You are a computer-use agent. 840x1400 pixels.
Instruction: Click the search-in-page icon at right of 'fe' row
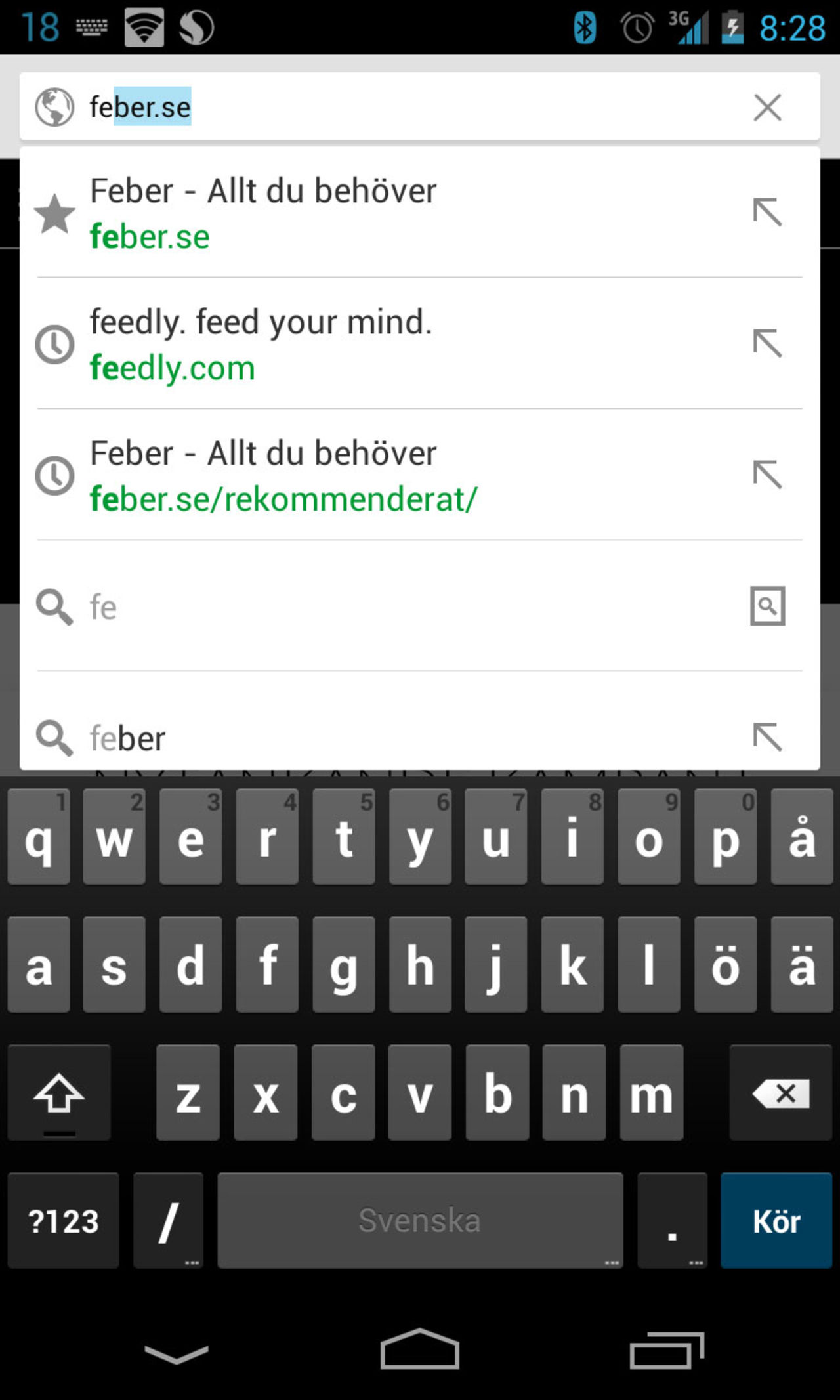[x=766, y=606]
